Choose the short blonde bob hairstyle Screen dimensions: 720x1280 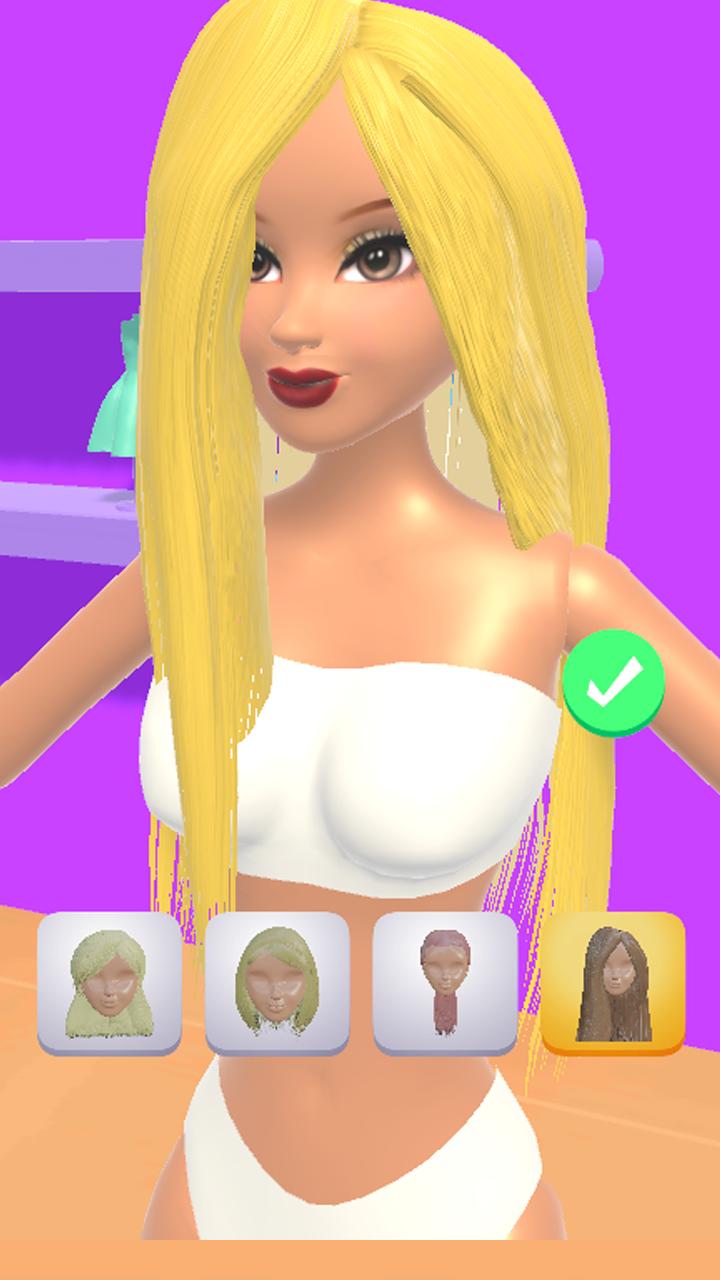coord(277,983)
